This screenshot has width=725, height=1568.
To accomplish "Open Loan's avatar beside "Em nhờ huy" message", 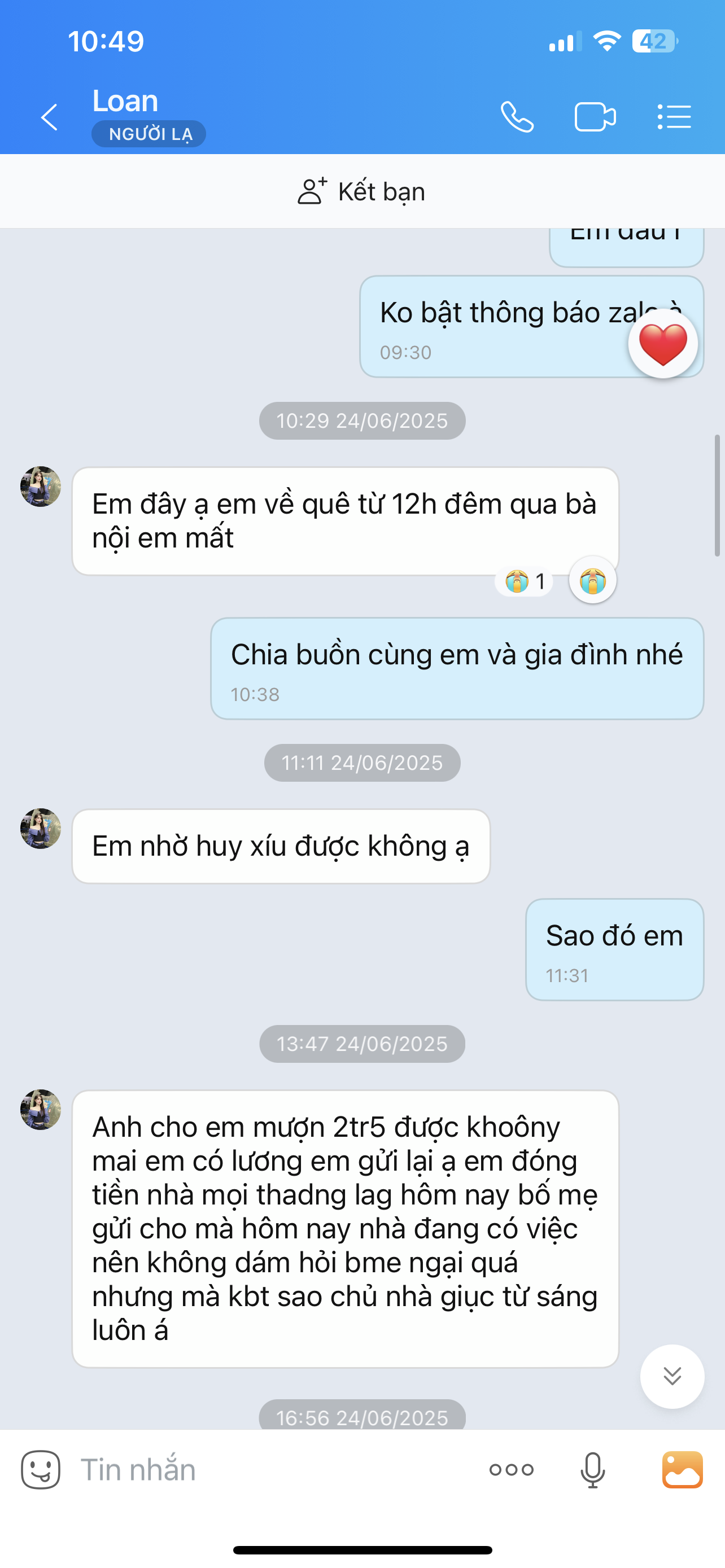I will (41, 829).
